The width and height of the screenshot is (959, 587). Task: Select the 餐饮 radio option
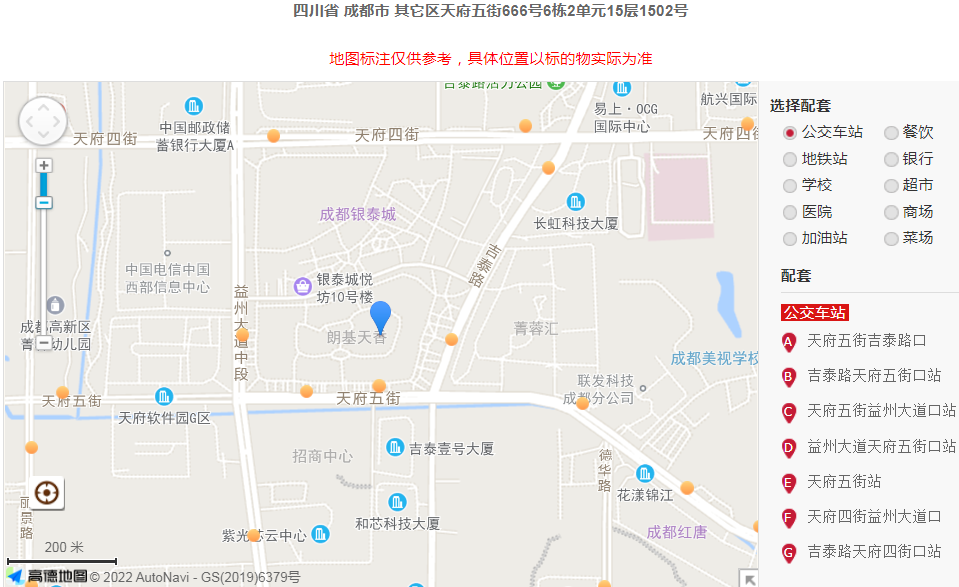[891, 132]
